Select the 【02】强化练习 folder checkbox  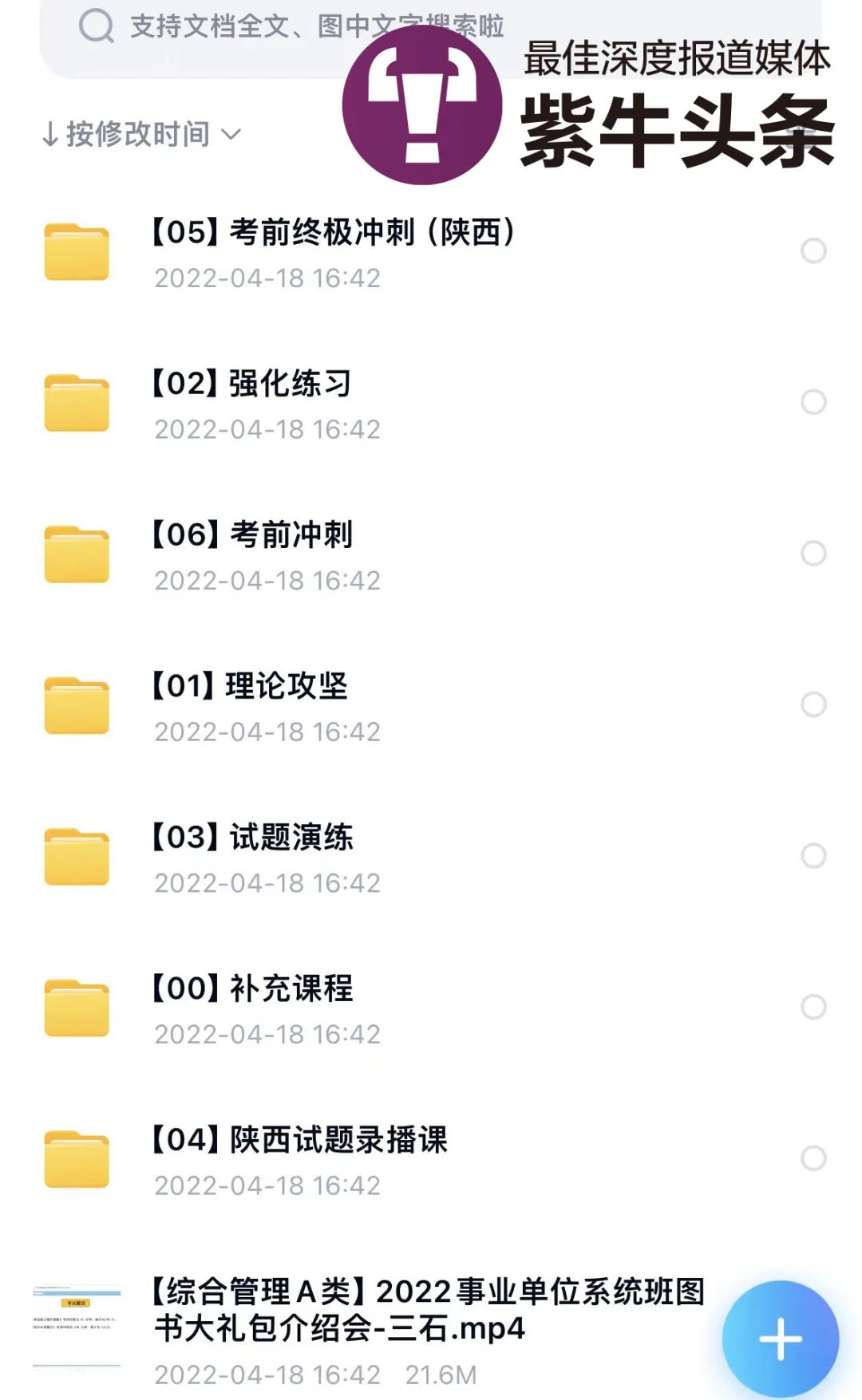click(x=813, y=402)
